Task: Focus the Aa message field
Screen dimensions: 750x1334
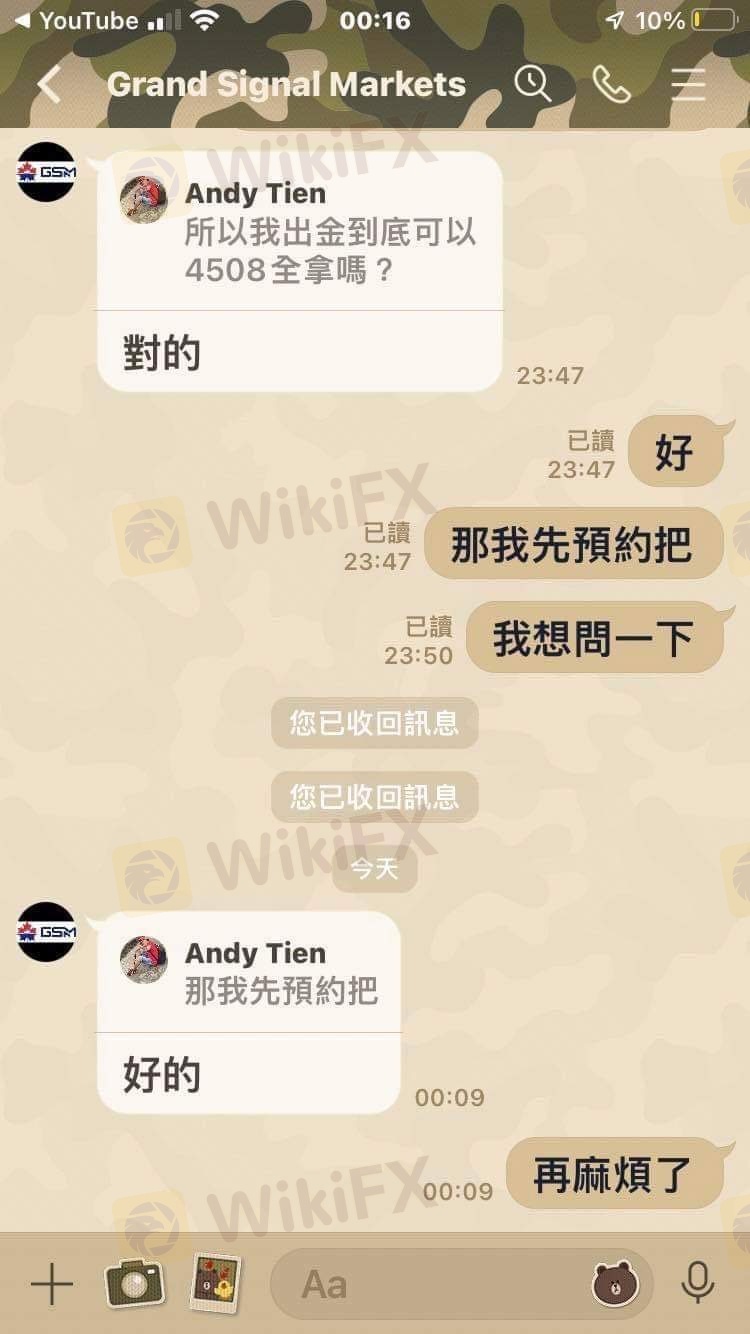Action: (x=430, y=1284)
